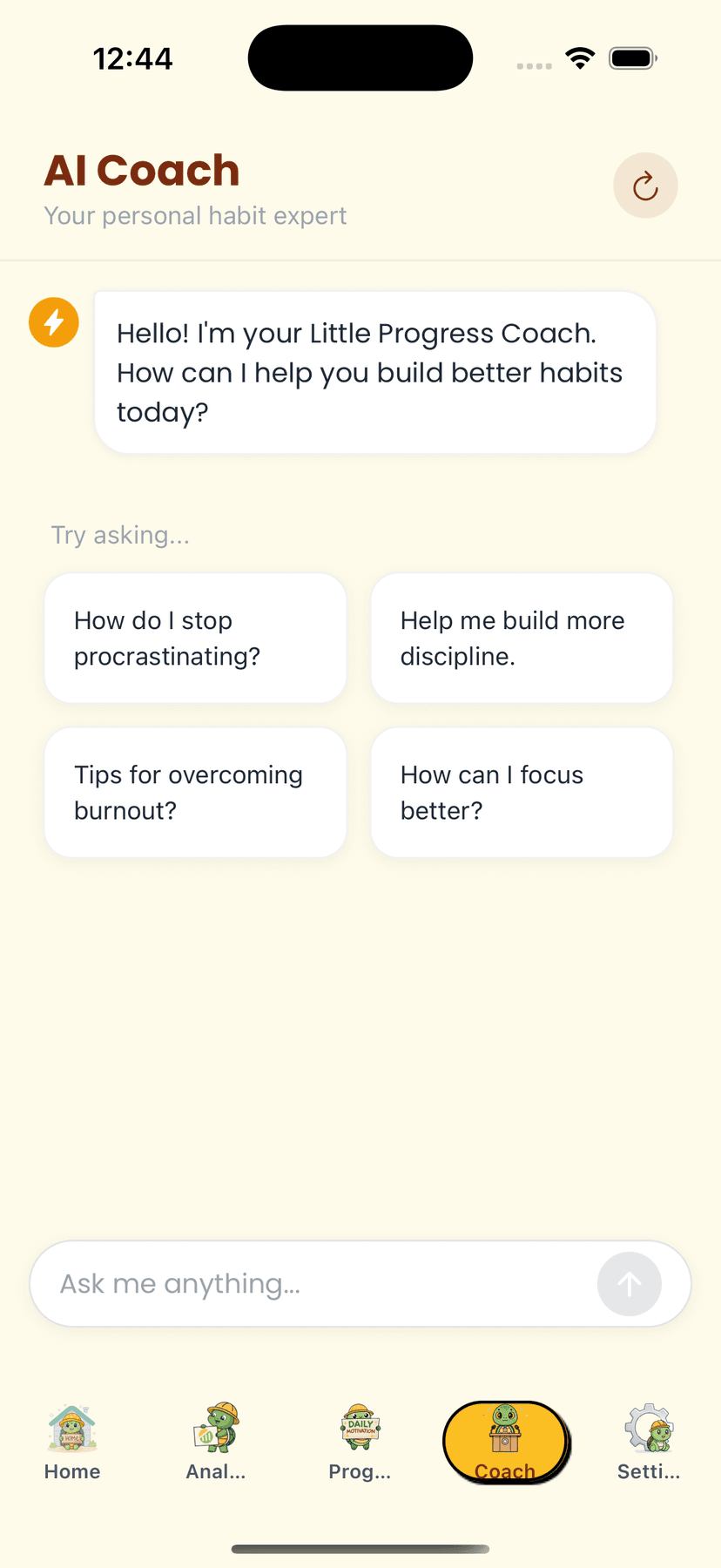The height and width of the screenshot is (1568, 721).
Task: Choose the "Help me build more discipline" suggestion
Action: click(x=522, y=639)
